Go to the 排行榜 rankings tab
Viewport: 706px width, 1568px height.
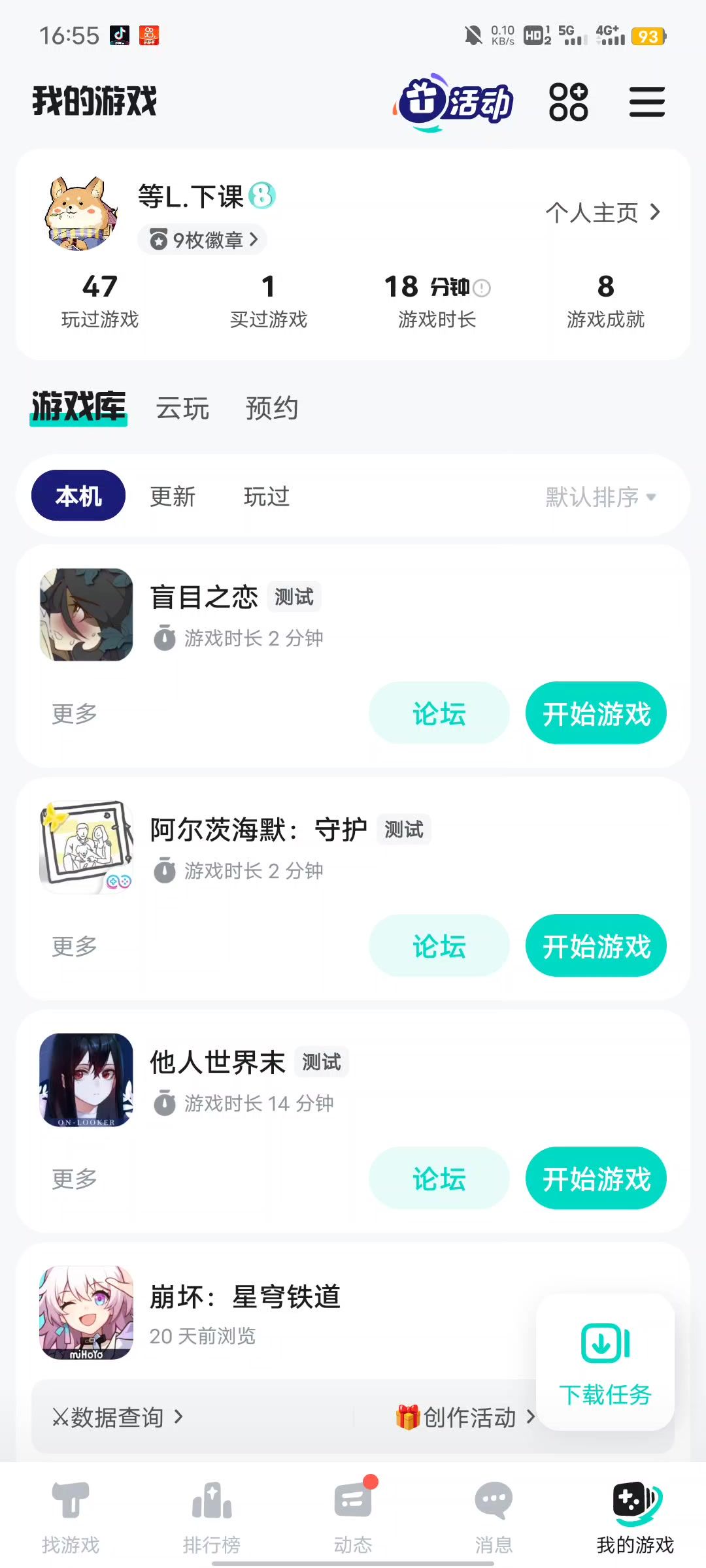tap(212, 1516)
